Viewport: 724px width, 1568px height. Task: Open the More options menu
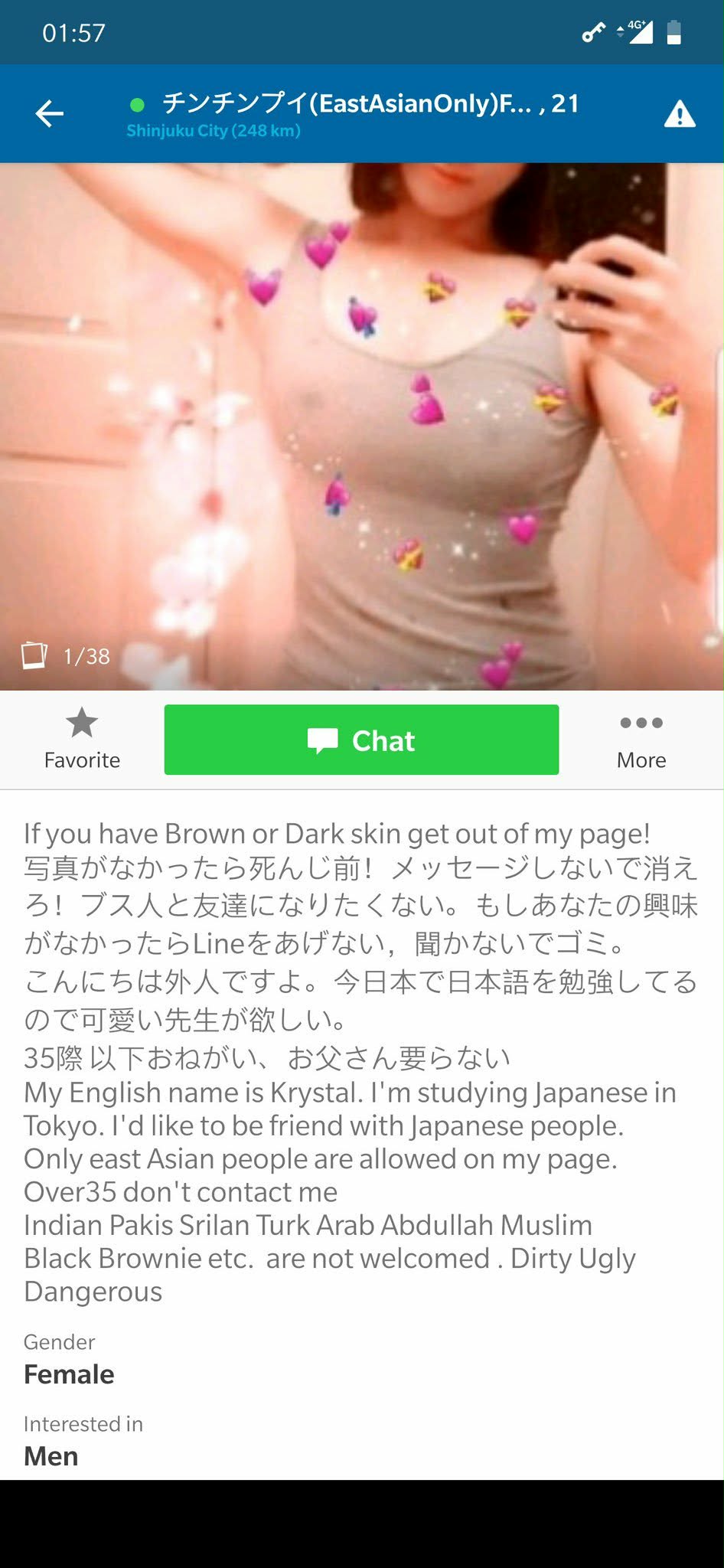click(641, 739)
